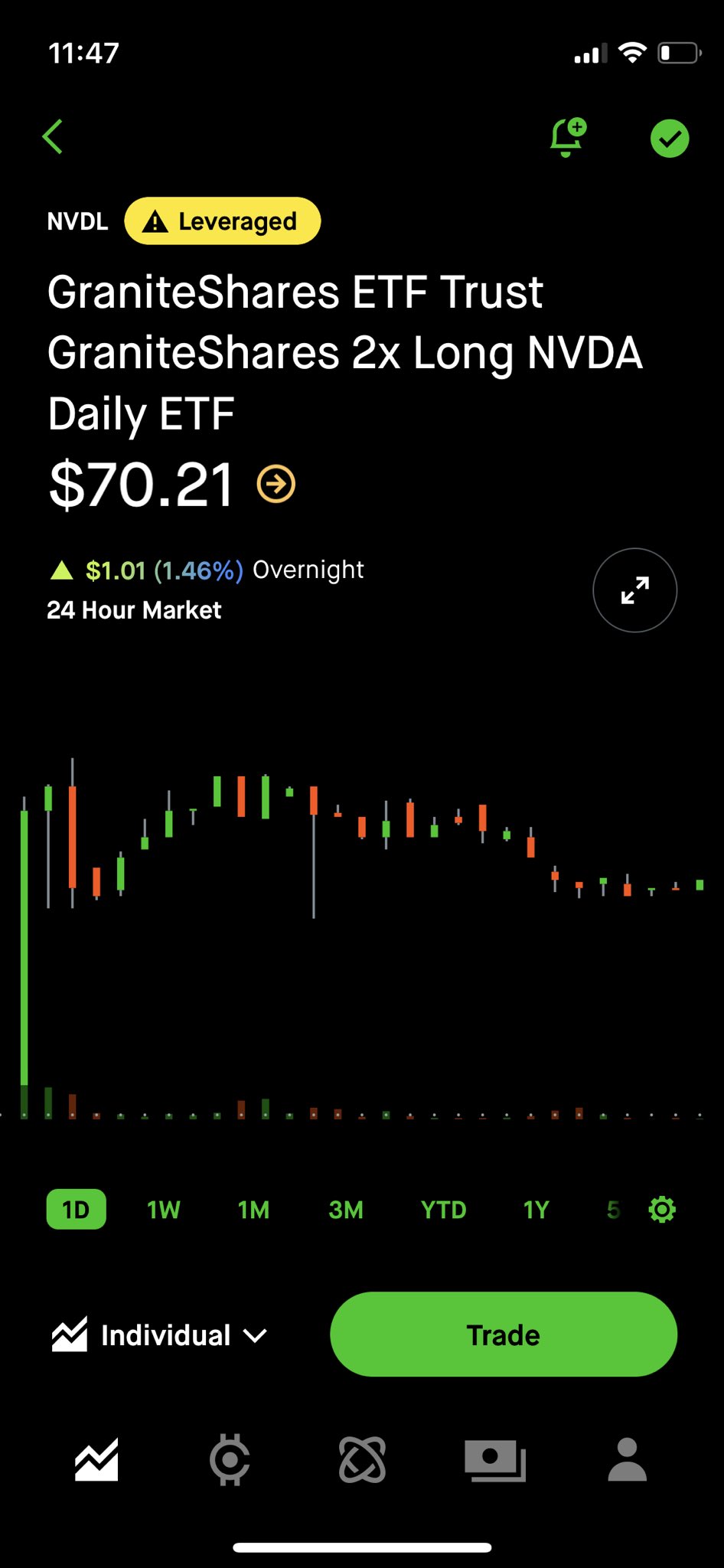Screen dimensions: 724x1568
Task: Expand the chart to full screen
Action: pos(634,590)
